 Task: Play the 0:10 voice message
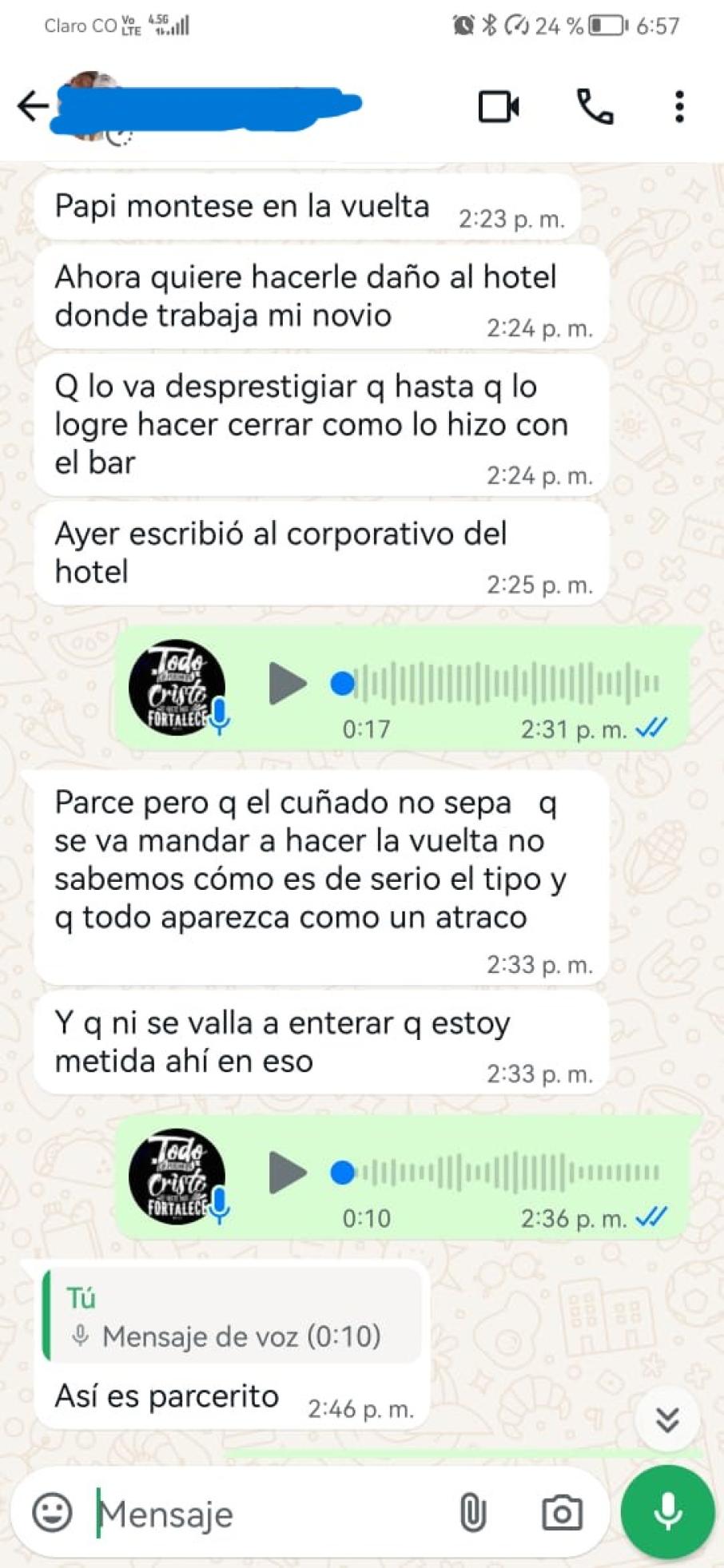coord(288,1174)
